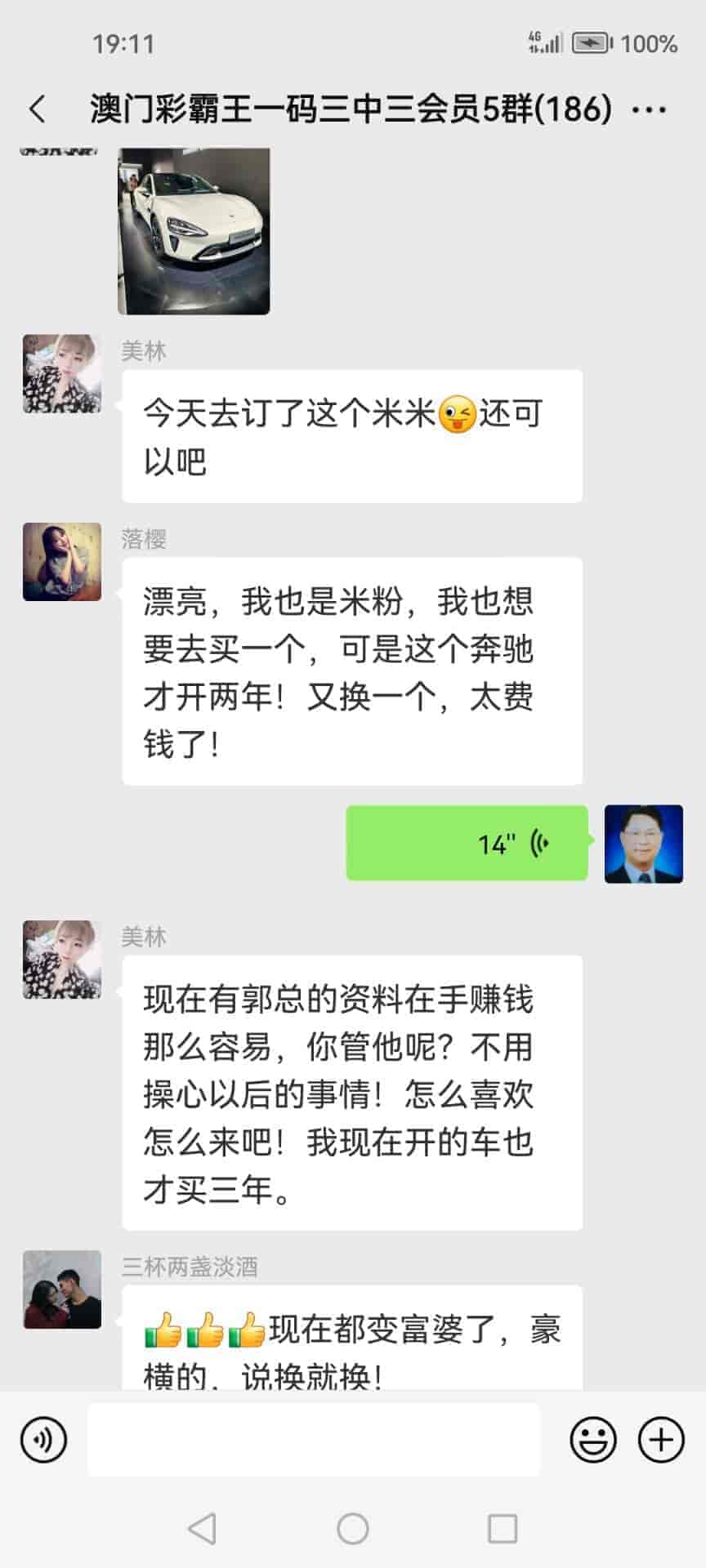Open the white car photo

[194, 230]
